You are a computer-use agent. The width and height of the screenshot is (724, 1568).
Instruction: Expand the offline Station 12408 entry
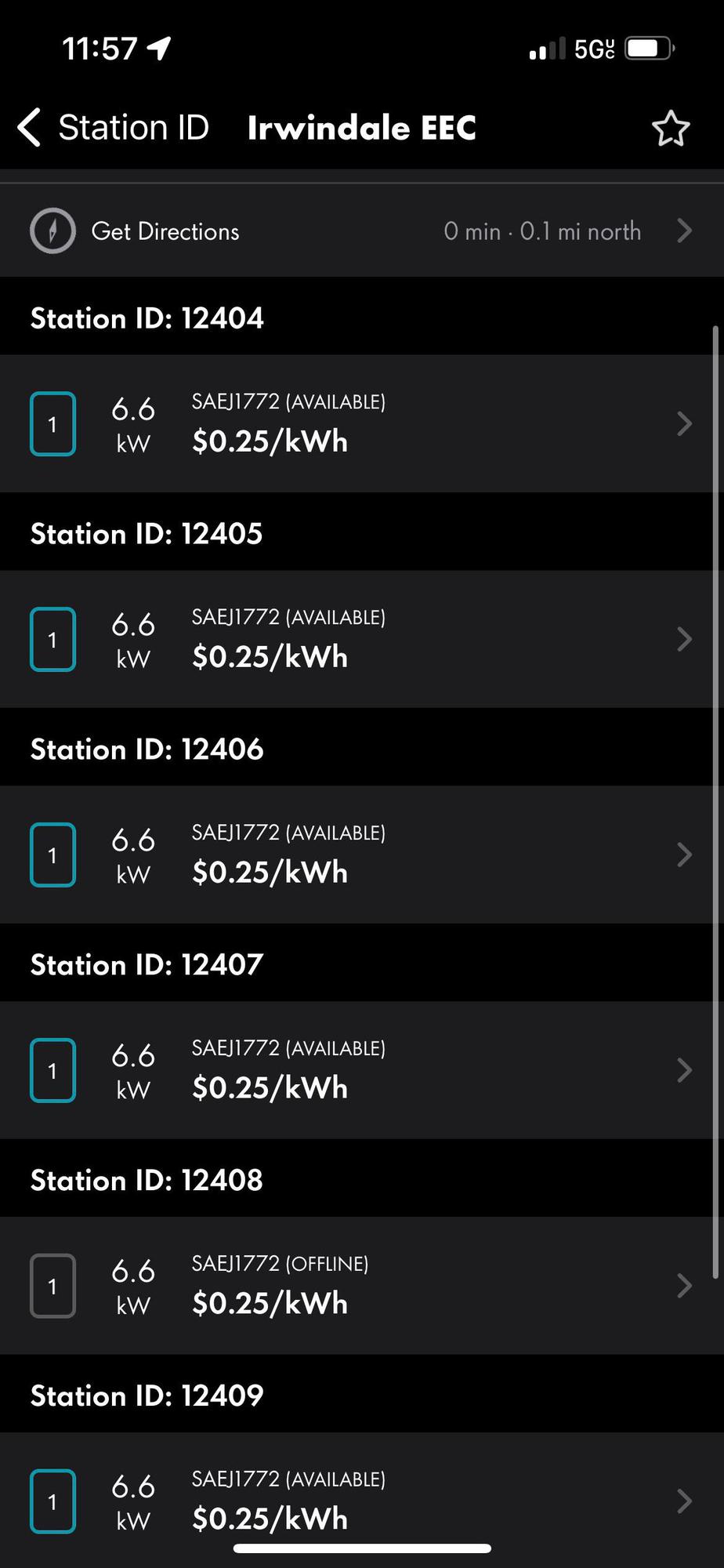(x=683, y=1285)
